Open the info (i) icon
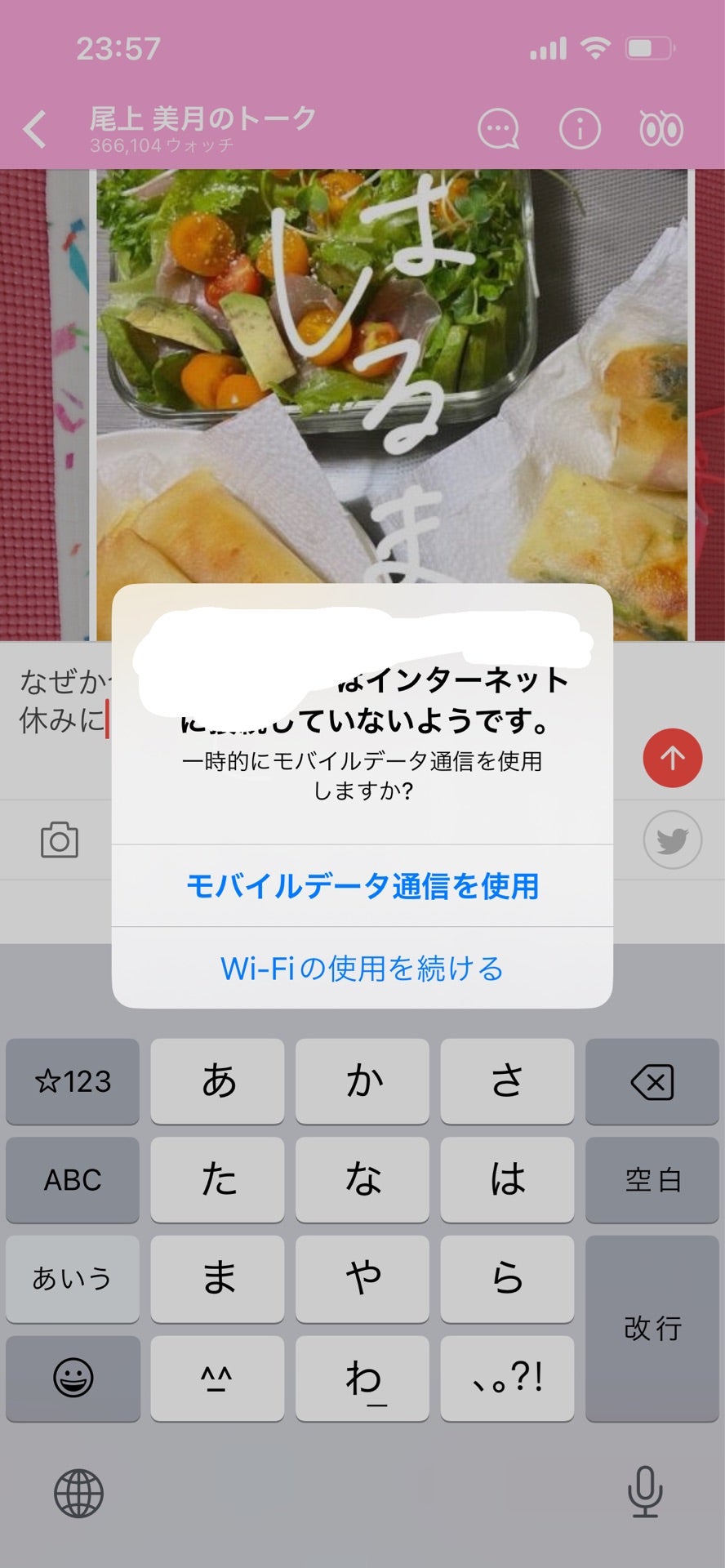This screenshot has height=1568, width=725. [580, 128]
